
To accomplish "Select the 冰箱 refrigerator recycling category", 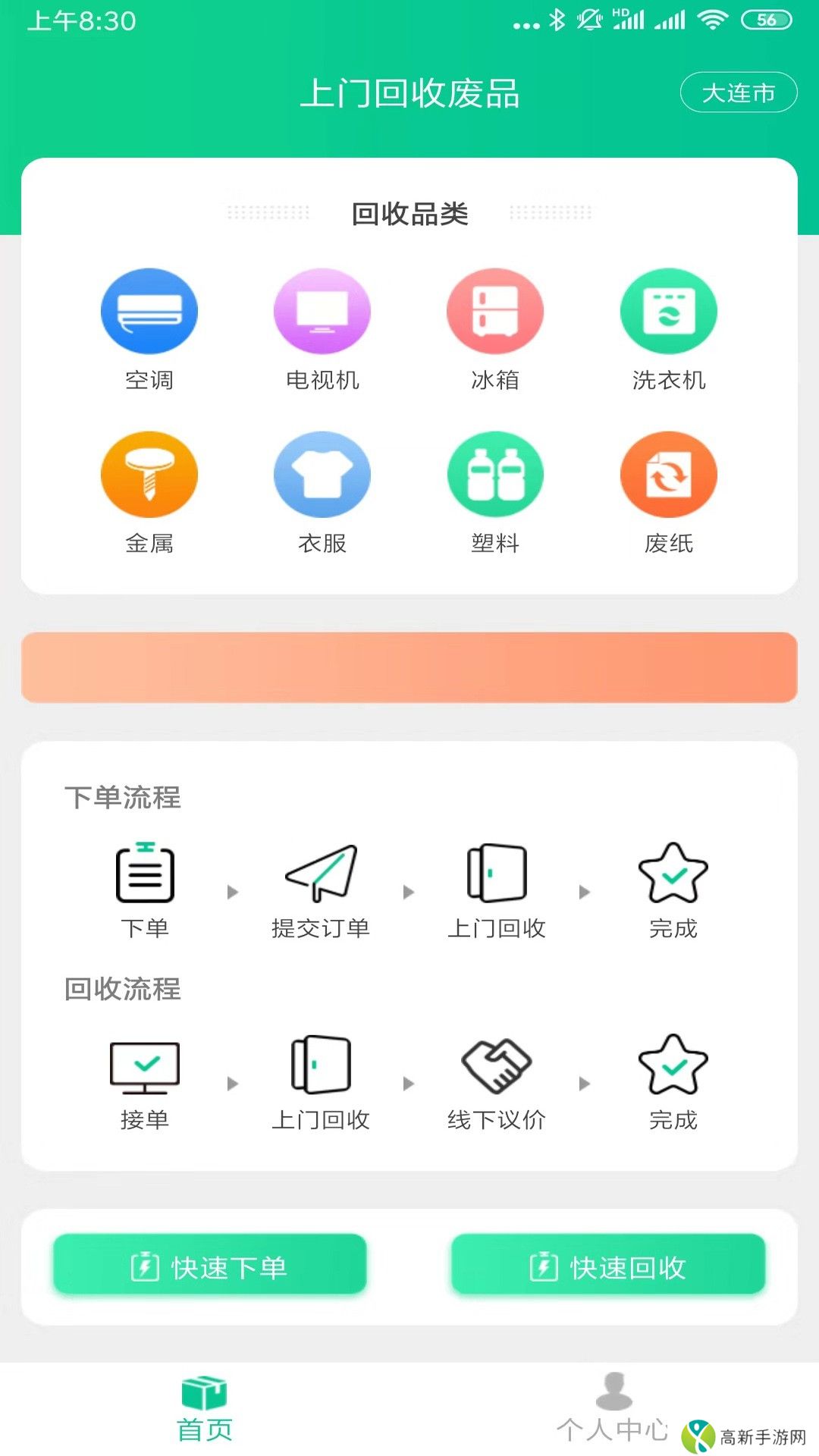I will [x=495, y=311].
